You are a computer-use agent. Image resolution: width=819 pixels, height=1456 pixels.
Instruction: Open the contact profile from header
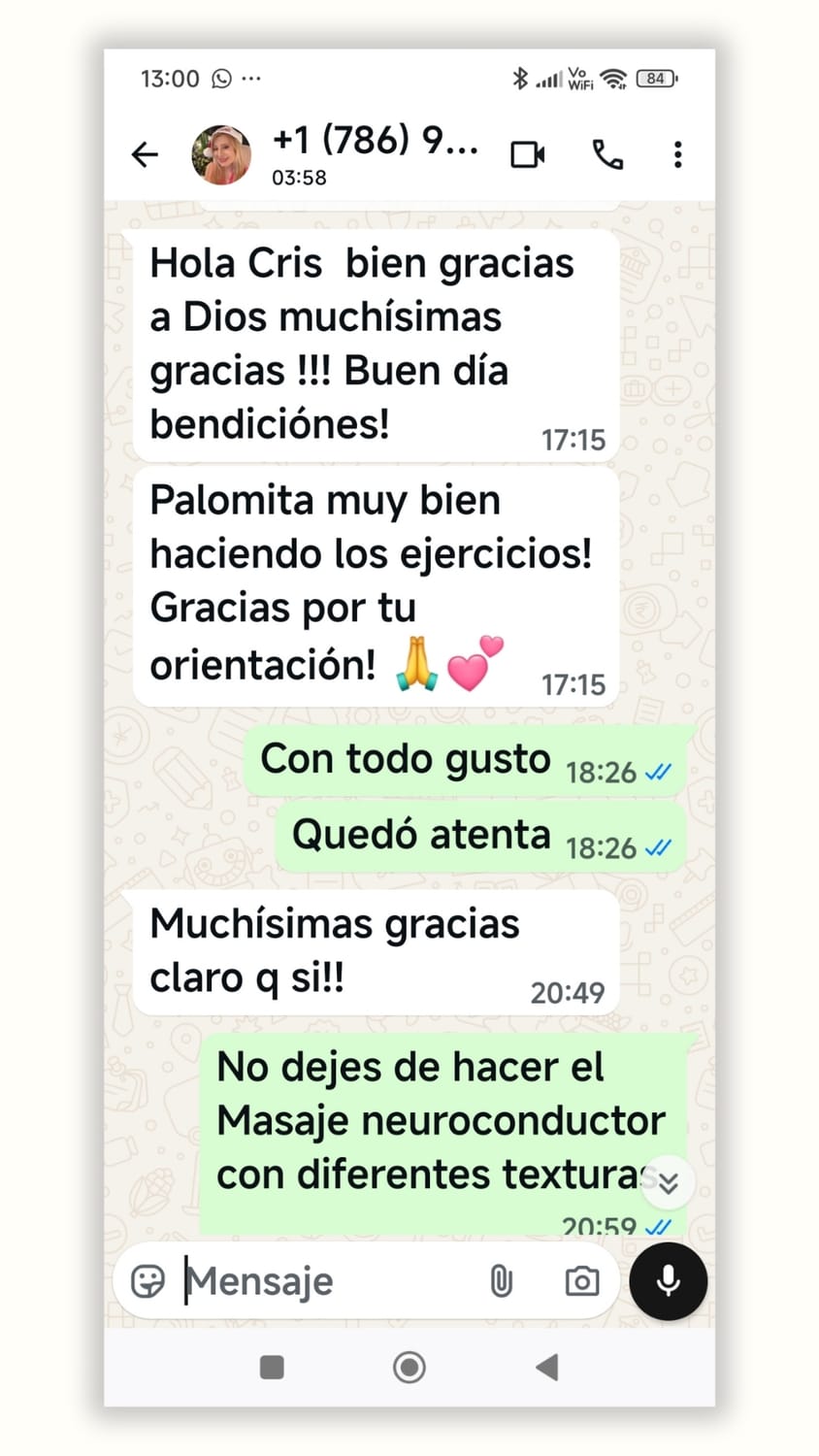[x=221, y=153]
